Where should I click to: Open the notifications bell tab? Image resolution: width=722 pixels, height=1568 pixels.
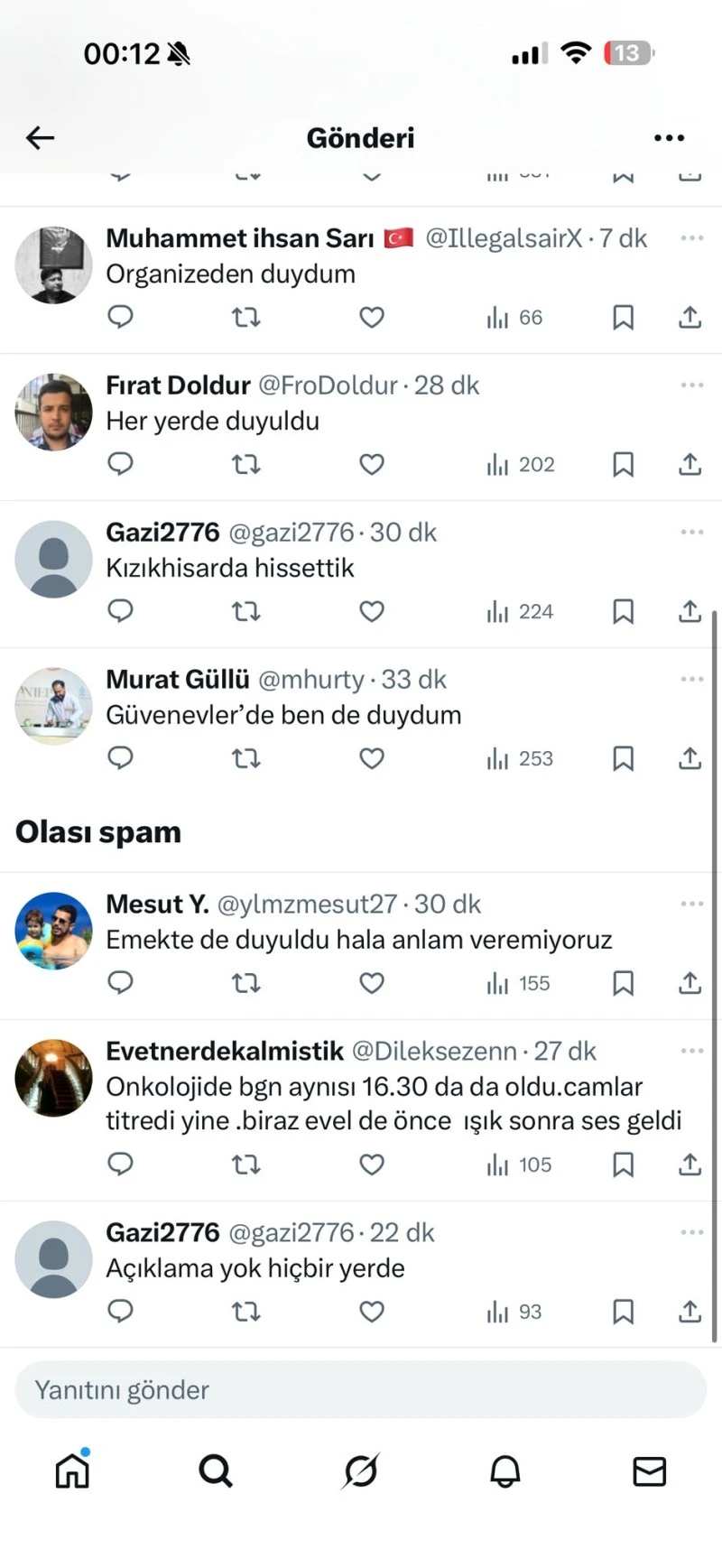(x=504, y=1471)
